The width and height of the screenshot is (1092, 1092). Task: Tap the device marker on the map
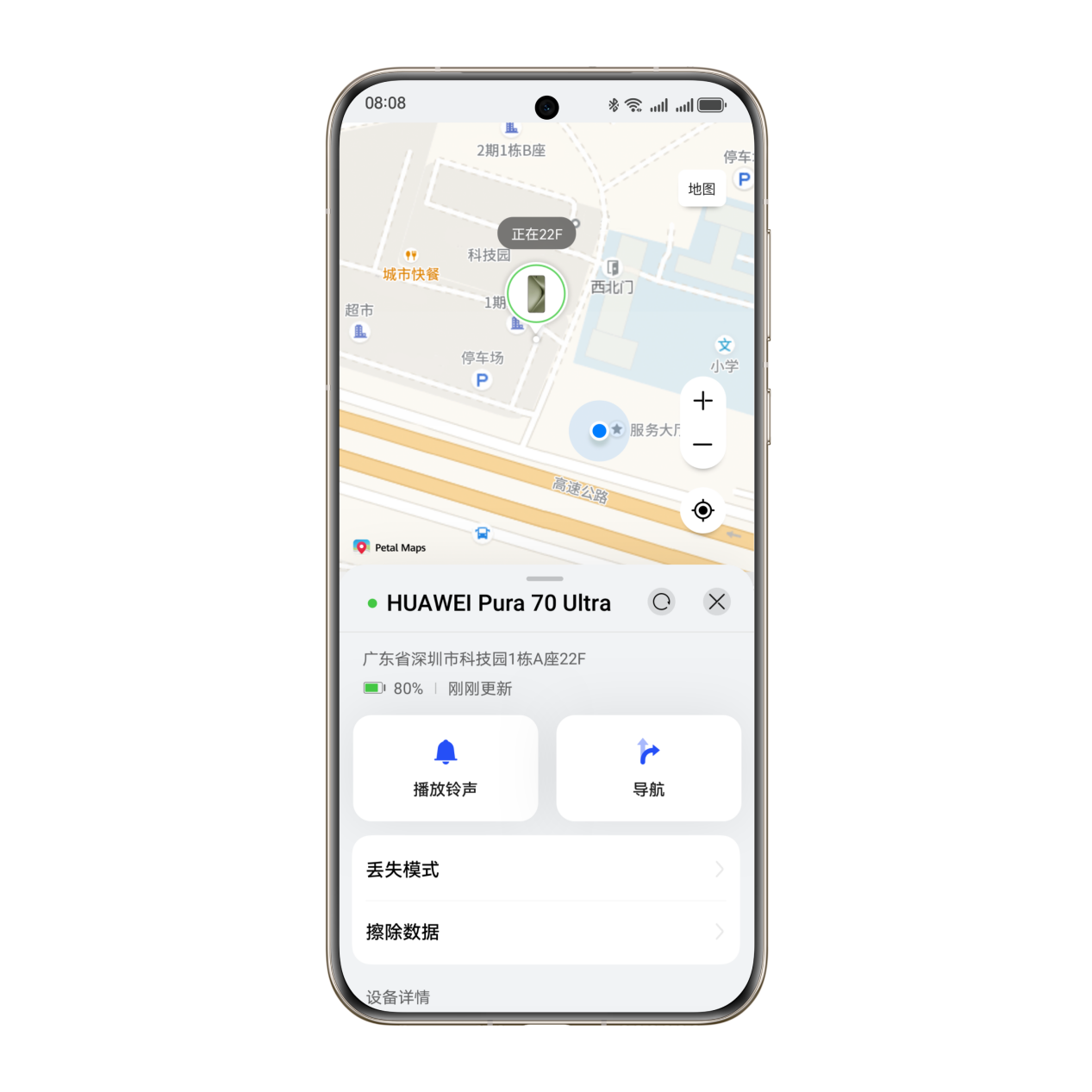(536, 294)
